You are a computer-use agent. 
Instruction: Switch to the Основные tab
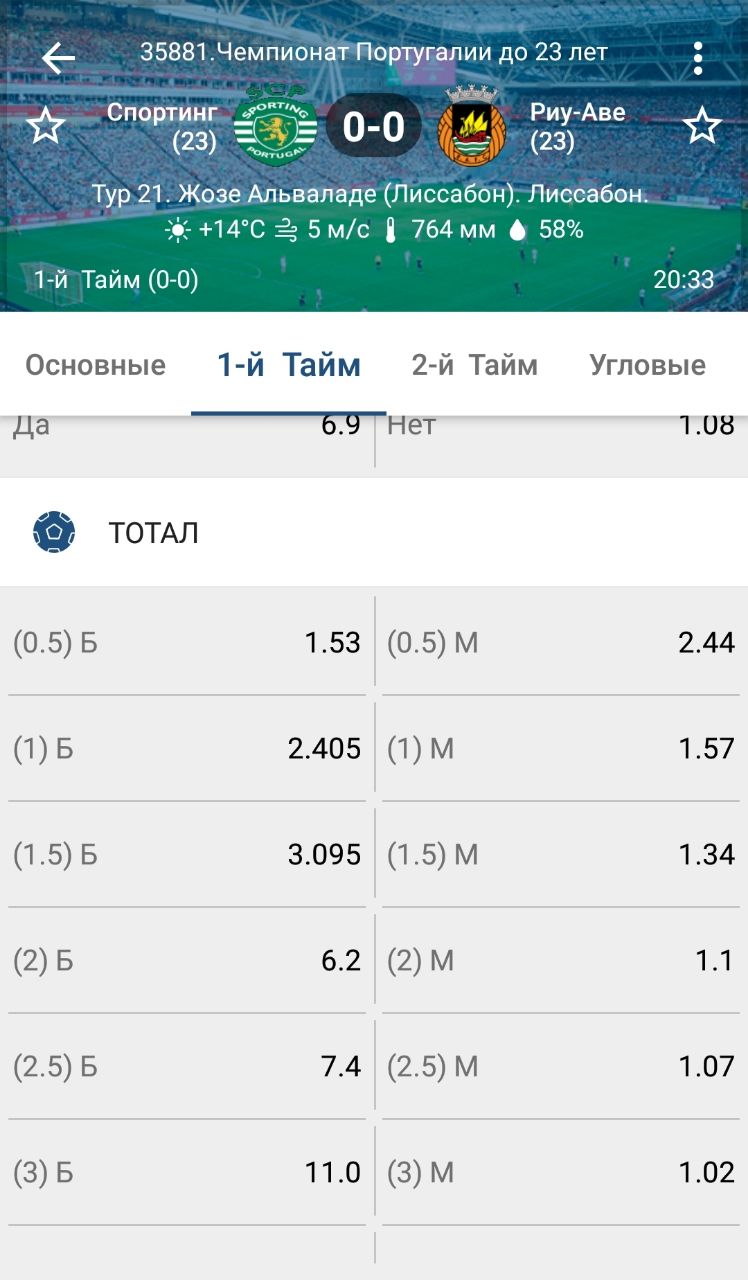point(96,365)
